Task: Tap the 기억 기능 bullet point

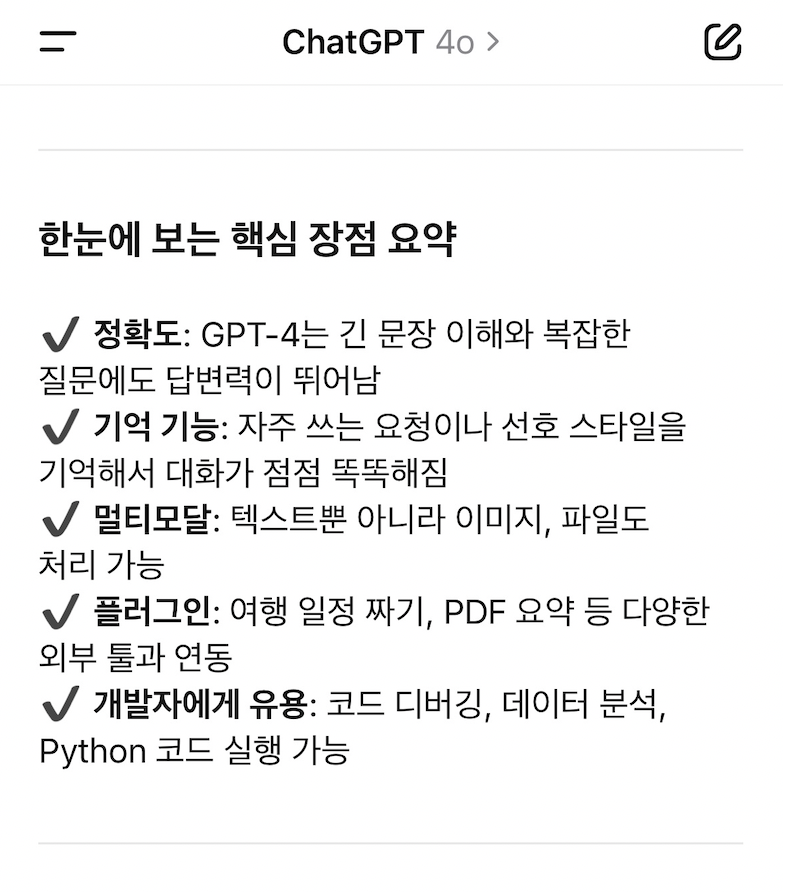Action: [x=160, y=423]
